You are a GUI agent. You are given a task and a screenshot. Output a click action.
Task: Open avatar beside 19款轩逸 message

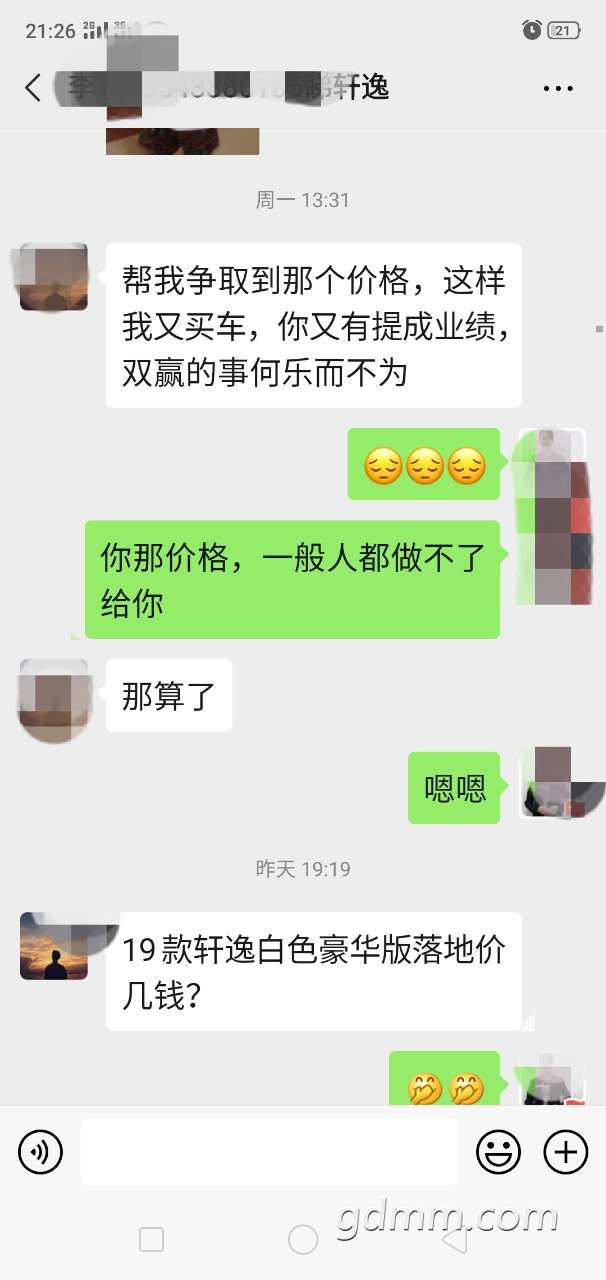(54, 945)
